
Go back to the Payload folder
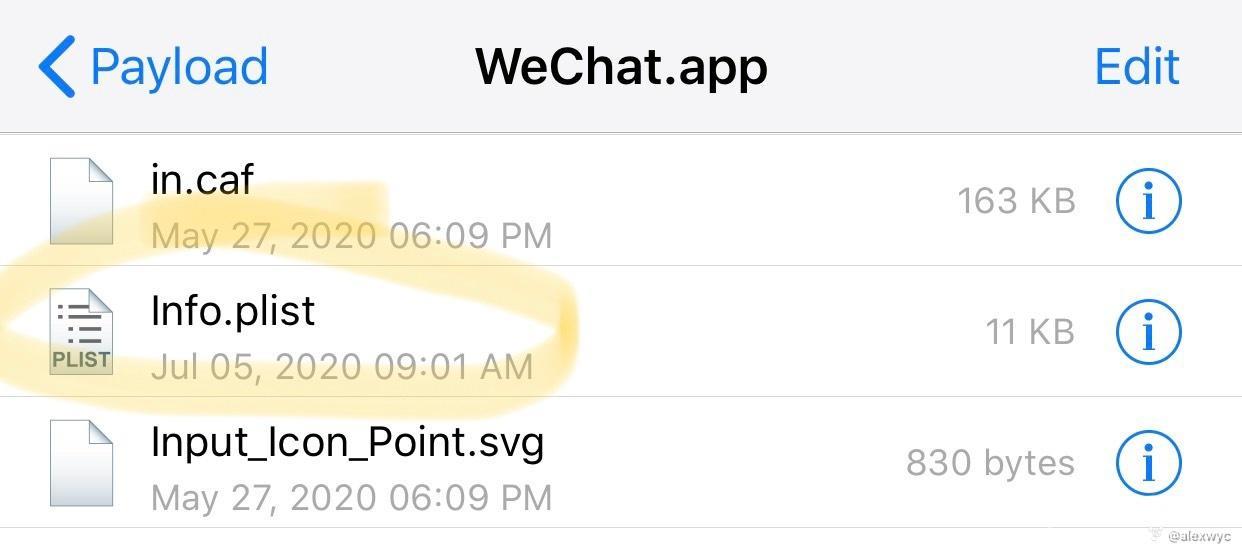(x=154, y=67)
